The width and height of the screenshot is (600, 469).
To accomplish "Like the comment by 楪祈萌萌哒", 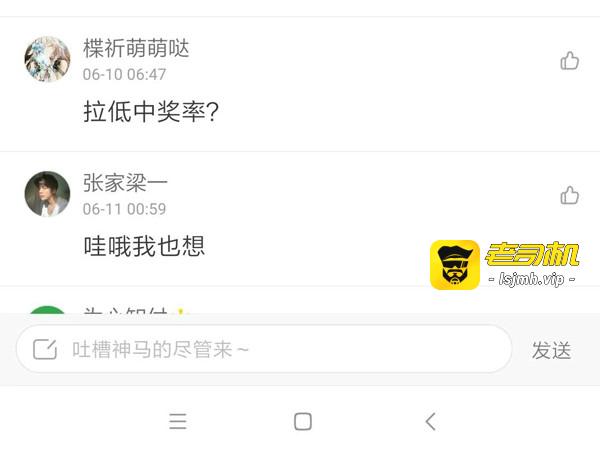I will coord(570,61).
